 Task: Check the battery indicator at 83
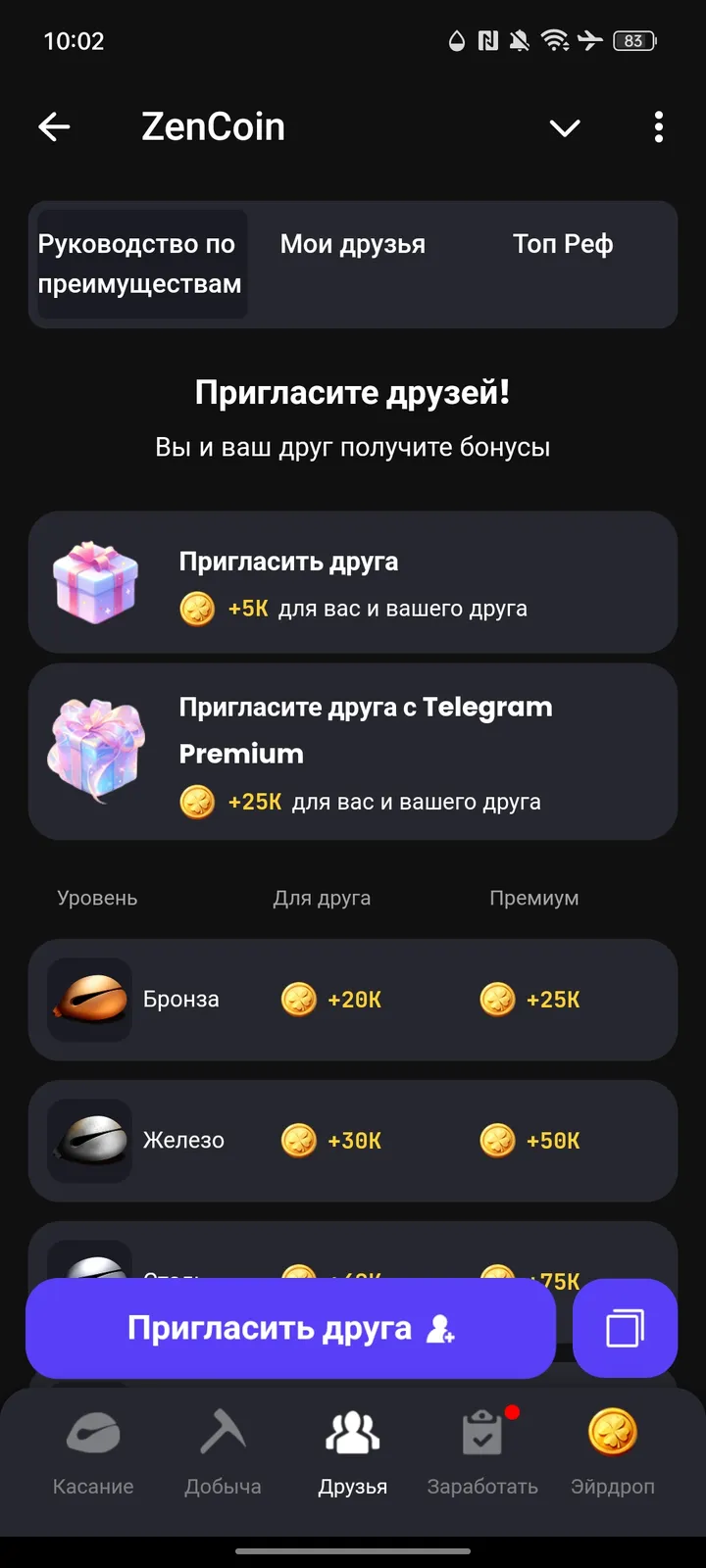pos(633,41)
